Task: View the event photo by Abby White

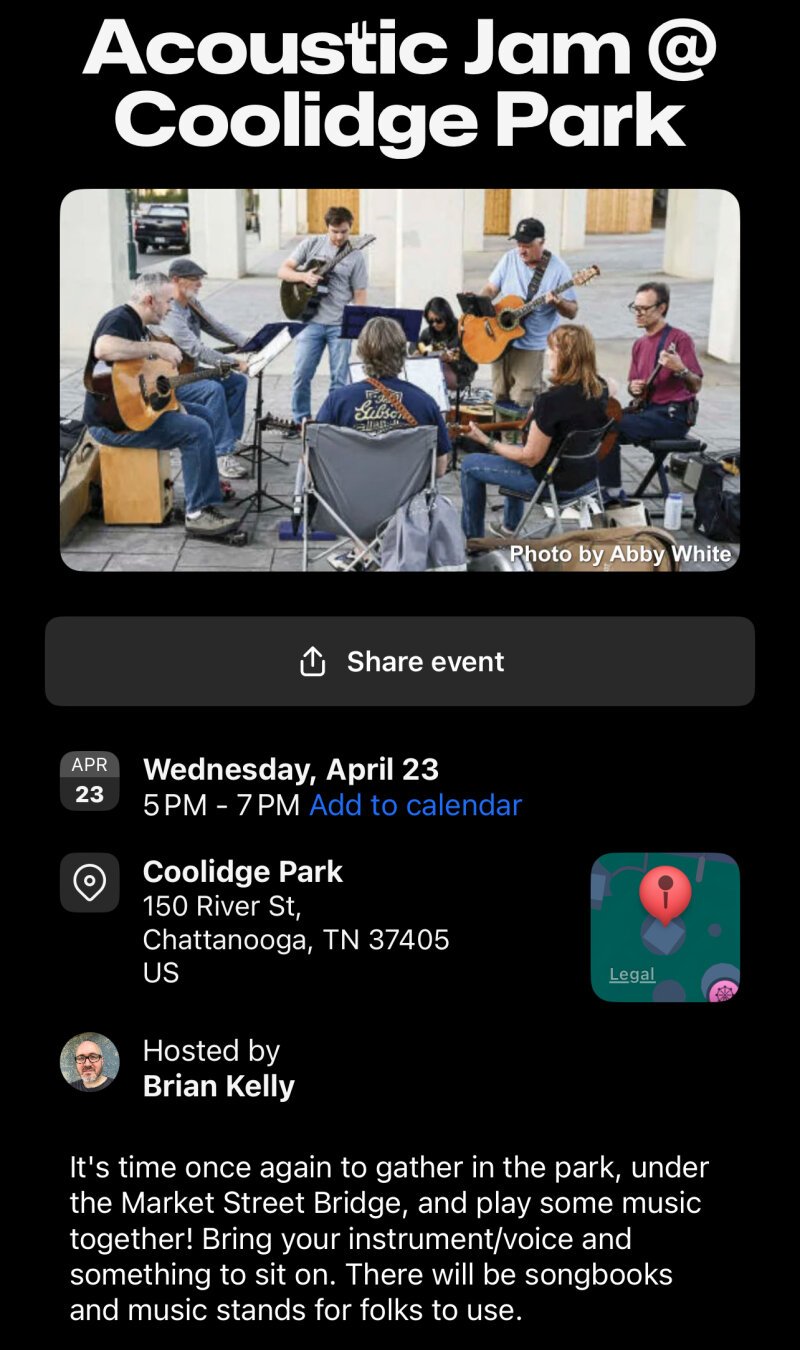Action: (400, 380)
